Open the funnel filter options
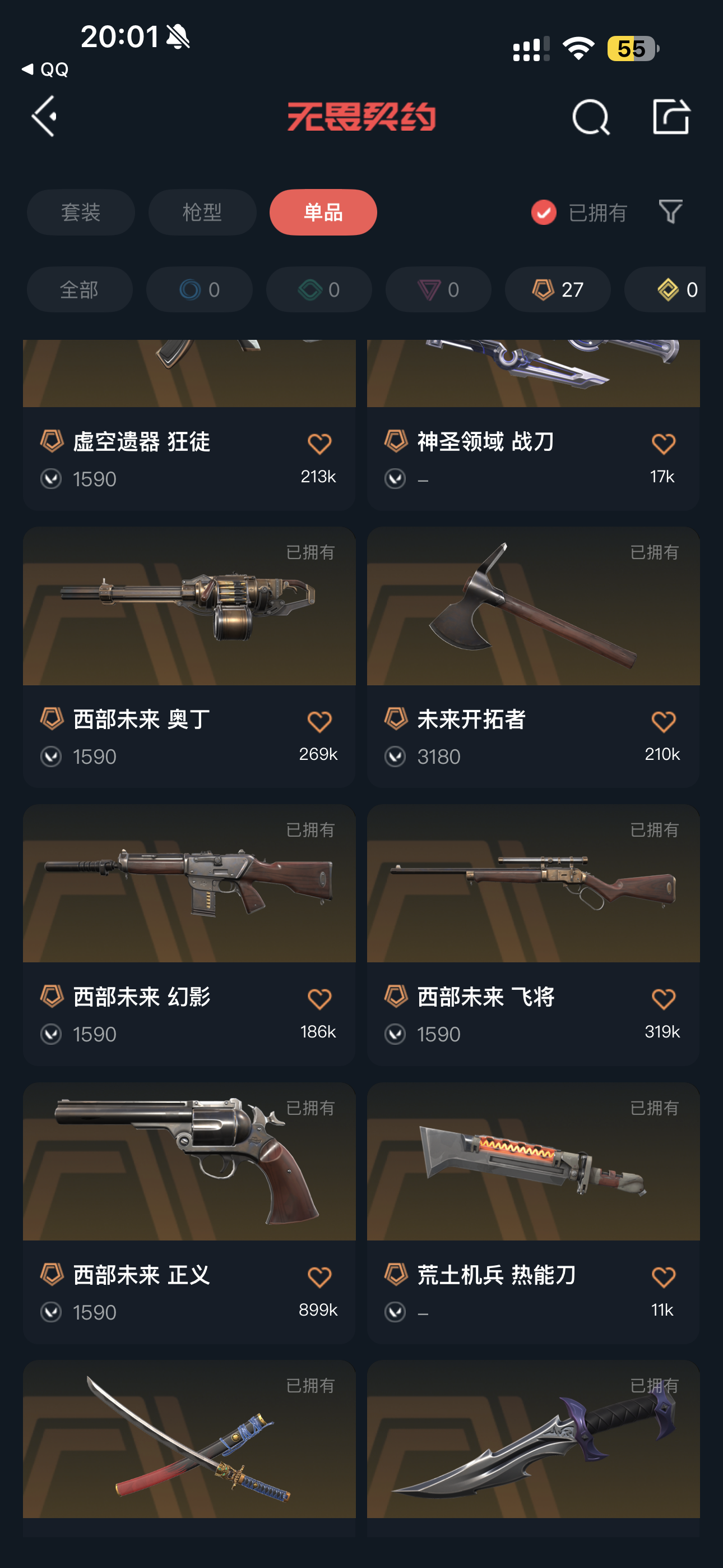The image size is (723, 1568). click(670, 212)
